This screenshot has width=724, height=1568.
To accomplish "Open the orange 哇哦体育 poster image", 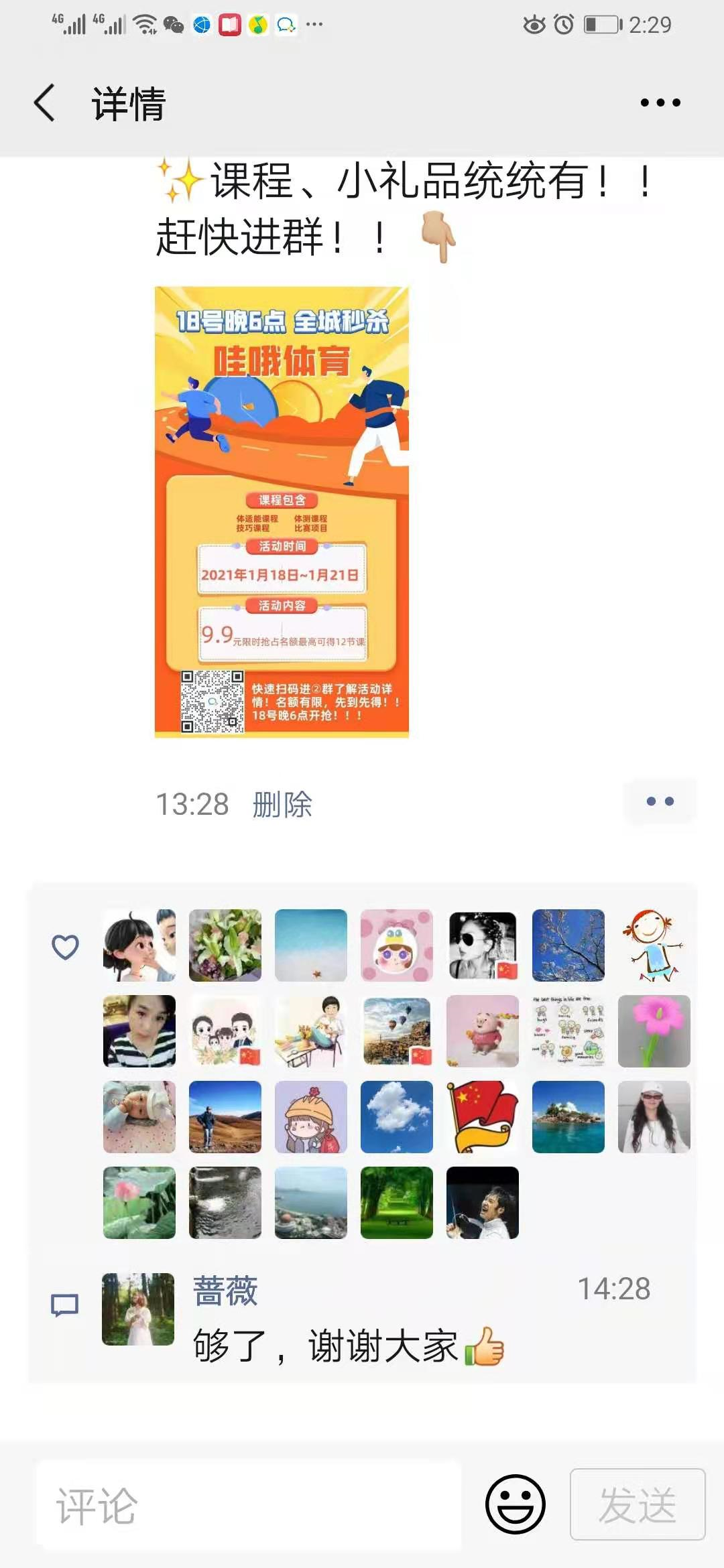I will coord(282,512).
